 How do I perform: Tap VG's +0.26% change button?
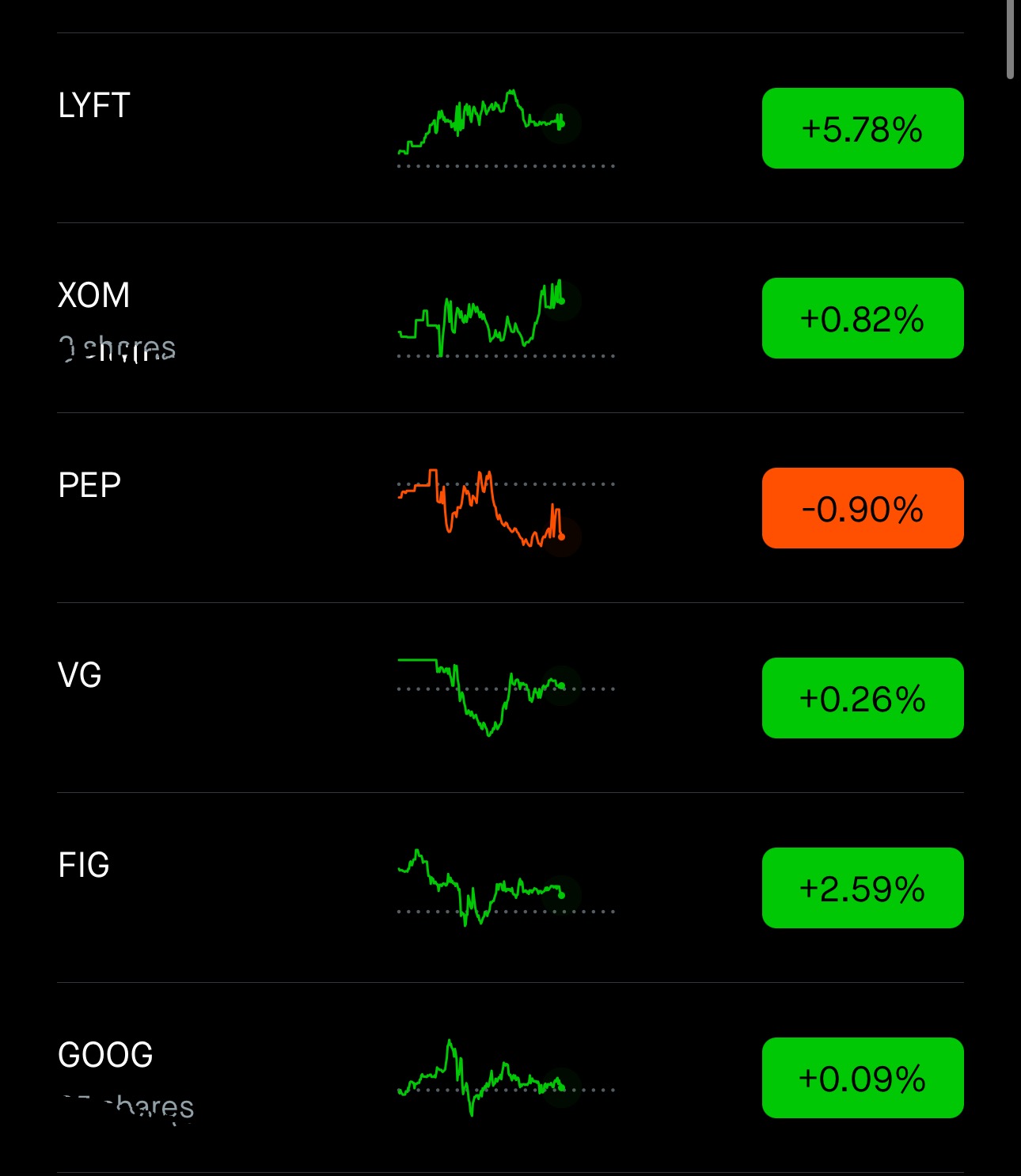(x=862, y=698)
